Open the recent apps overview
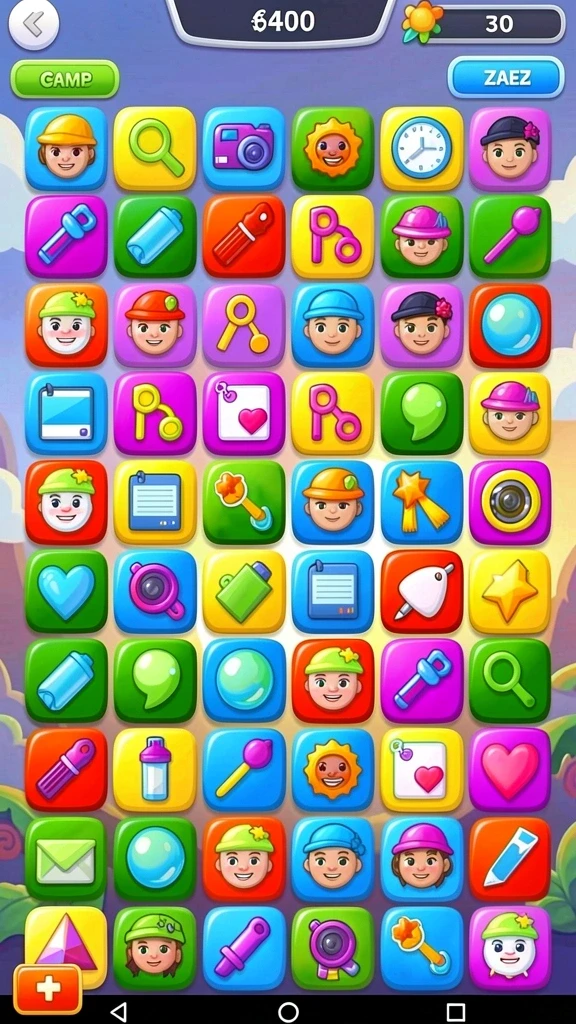Viewport: 576px width, 1024px height. pyautogui.click(x=456, y=1012)
